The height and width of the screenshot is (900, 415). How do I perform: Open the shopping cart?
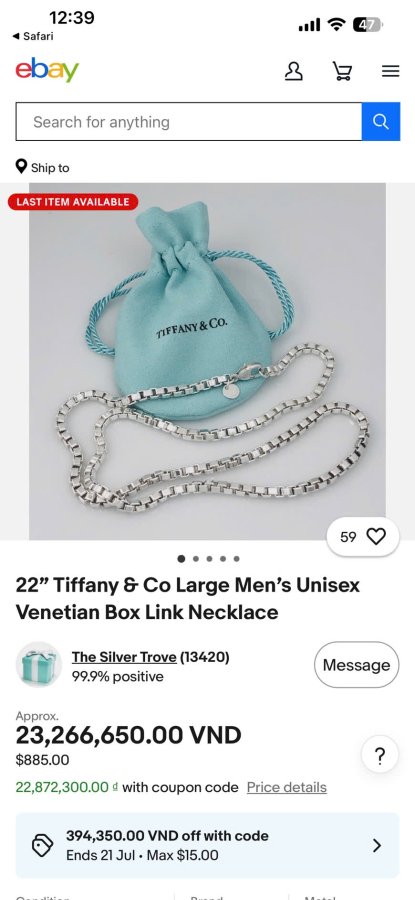coord(342,71)
